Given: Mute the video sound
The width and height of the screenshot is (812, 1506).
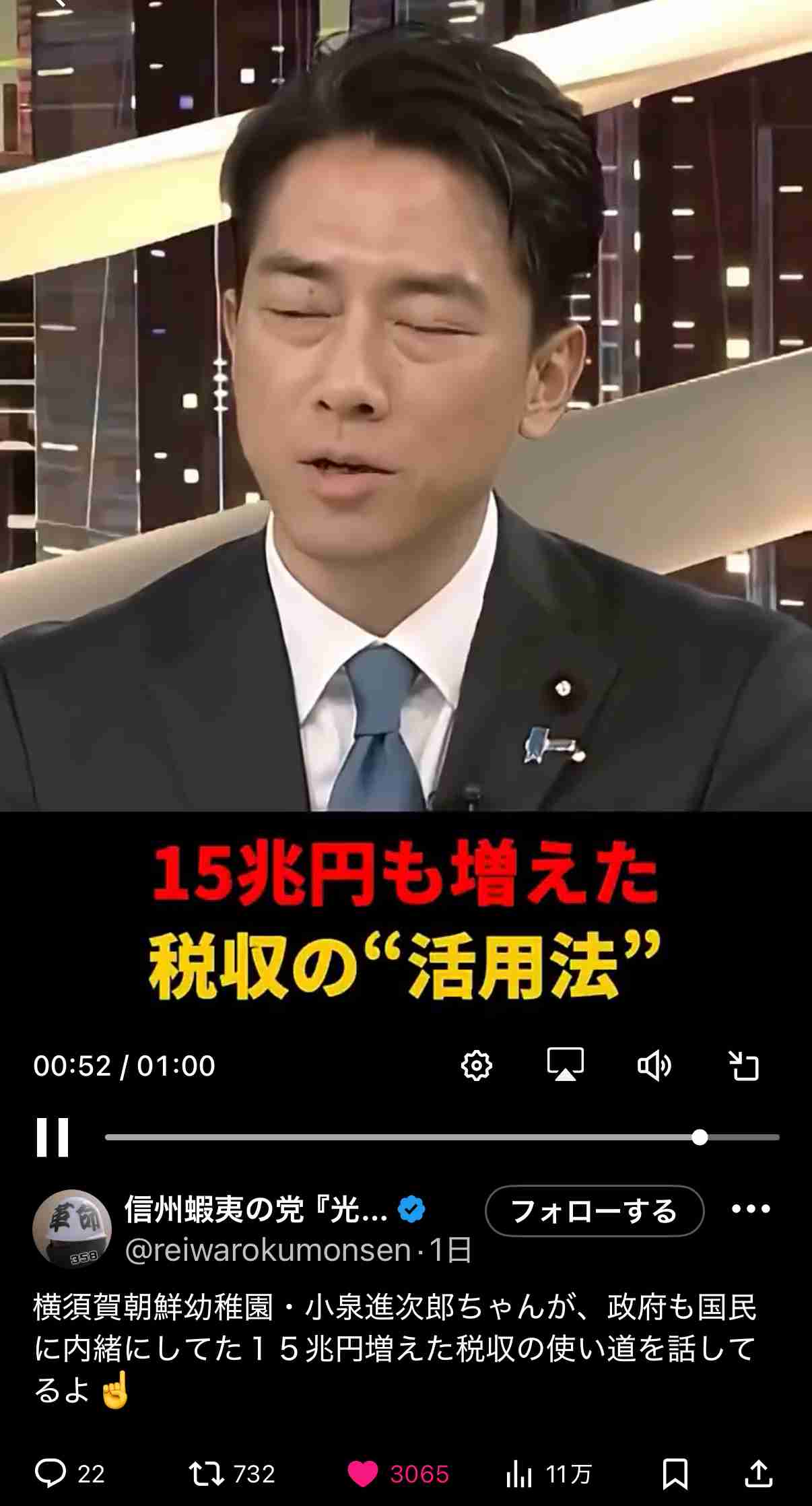Looking at the screenshot, I should pos(654,1066).
